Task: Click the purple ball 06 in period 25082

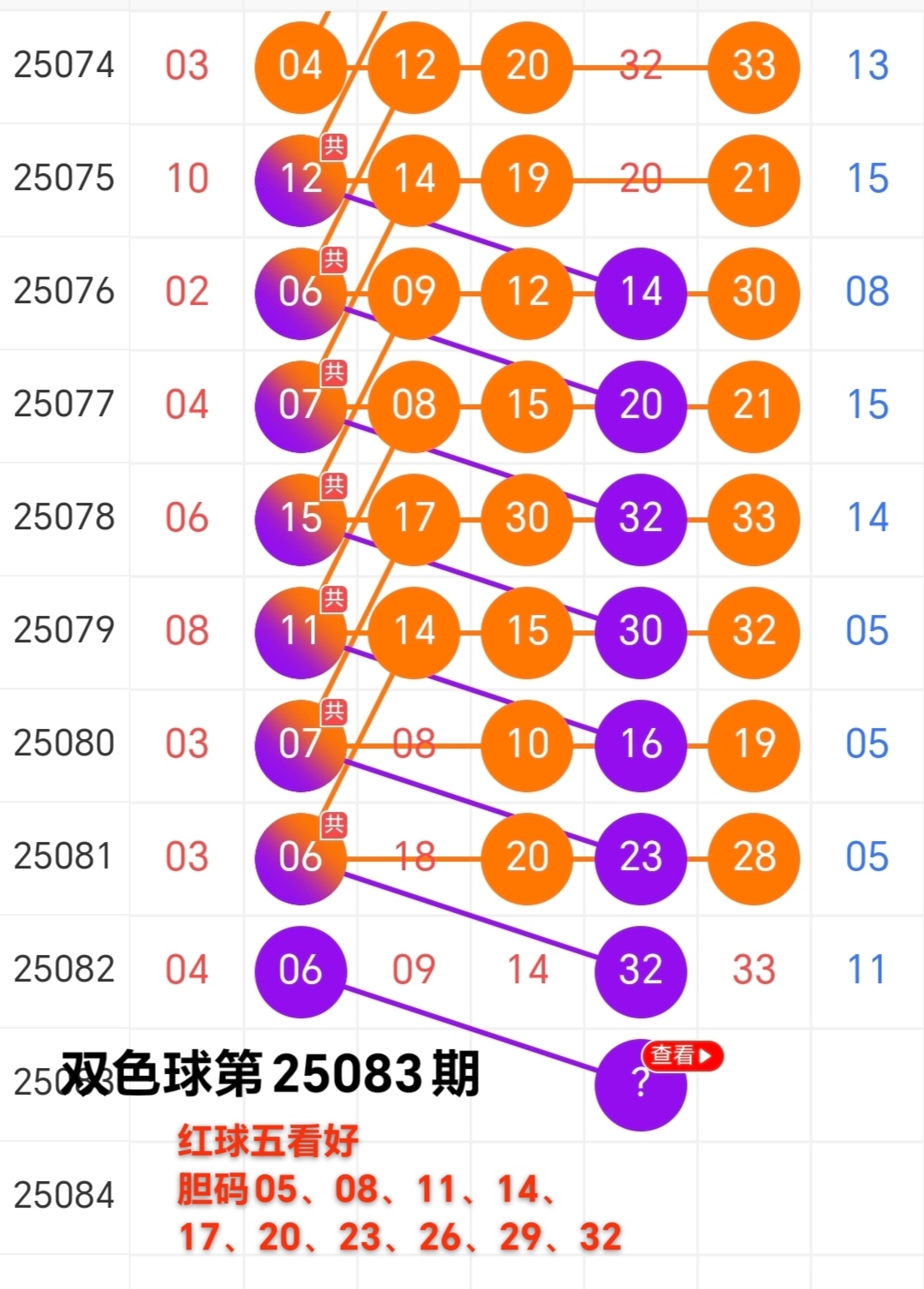Action: [x=301, y=969]
